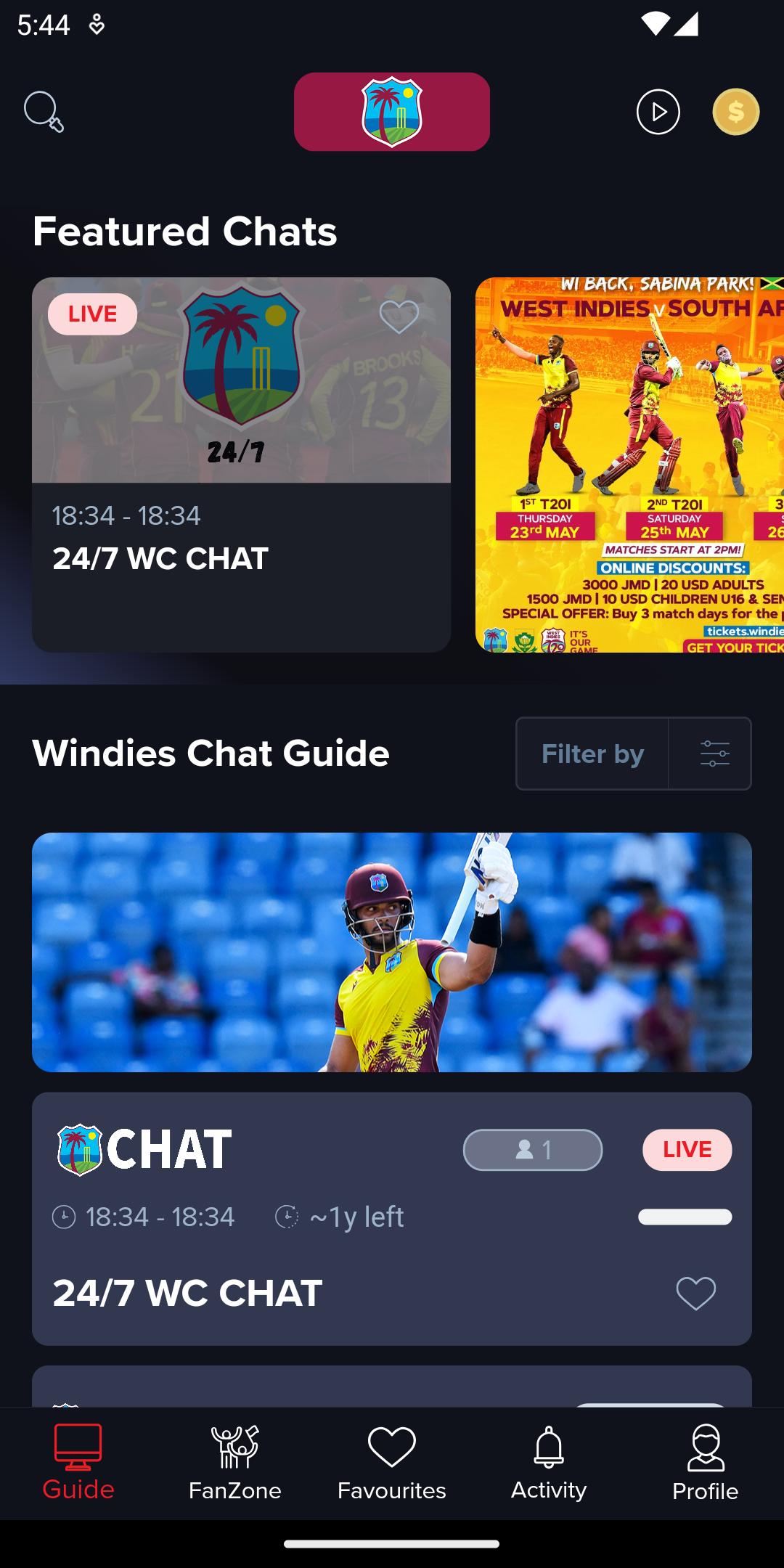Switch to the FanZone tab
This screenshot has height=1568, width=784.
pos(235,1463)
